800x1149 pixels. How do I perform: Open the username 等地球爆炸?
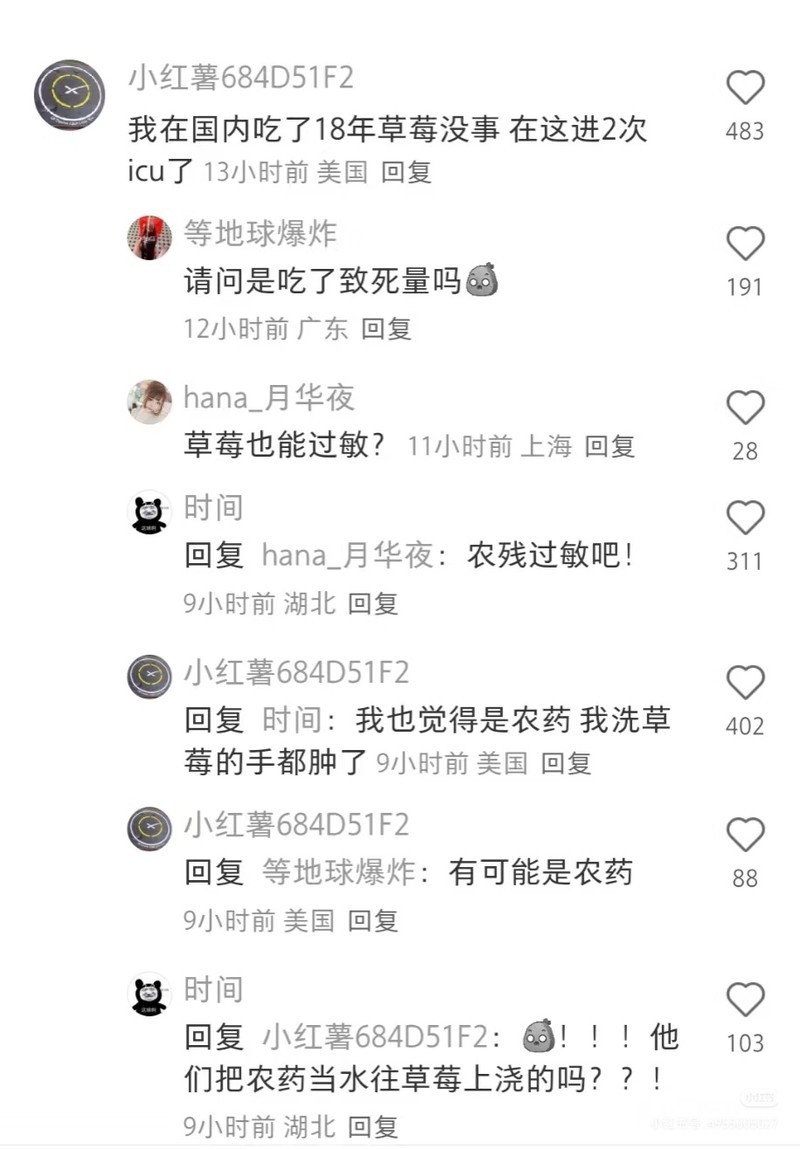(x=260, y=234)
